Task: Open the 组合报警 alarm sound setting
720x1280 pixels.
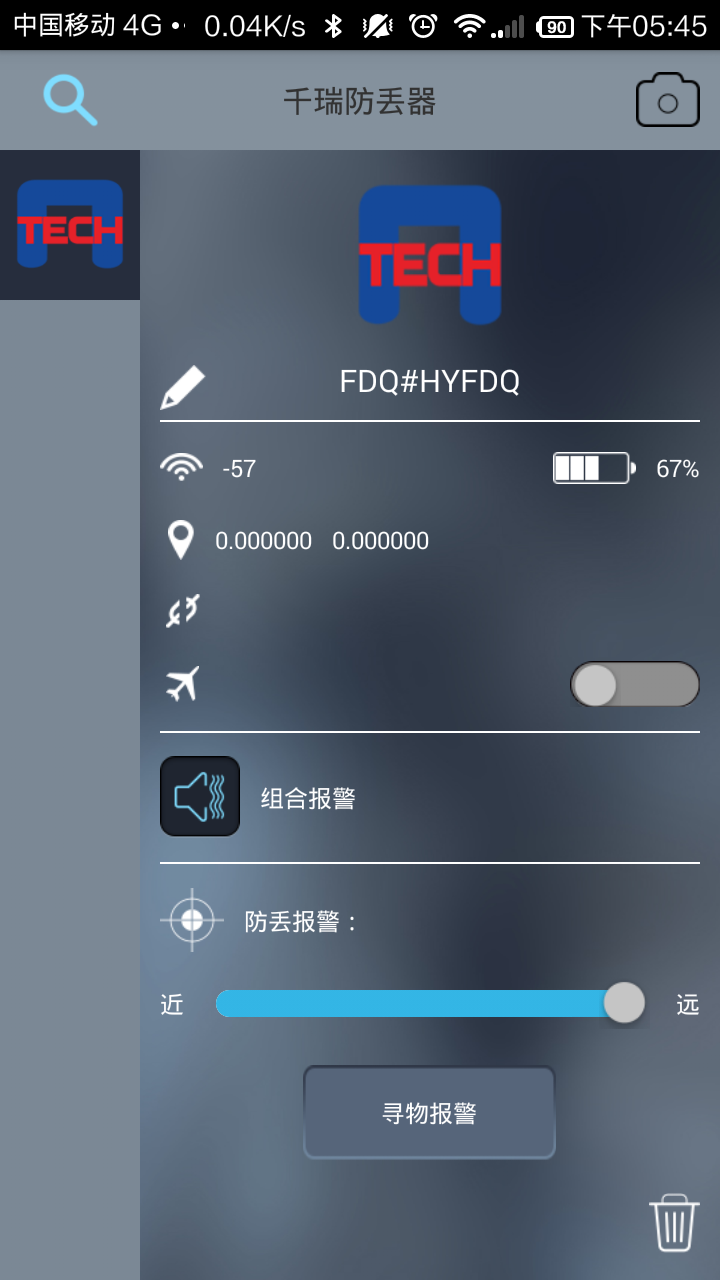Action: point(200,796)
